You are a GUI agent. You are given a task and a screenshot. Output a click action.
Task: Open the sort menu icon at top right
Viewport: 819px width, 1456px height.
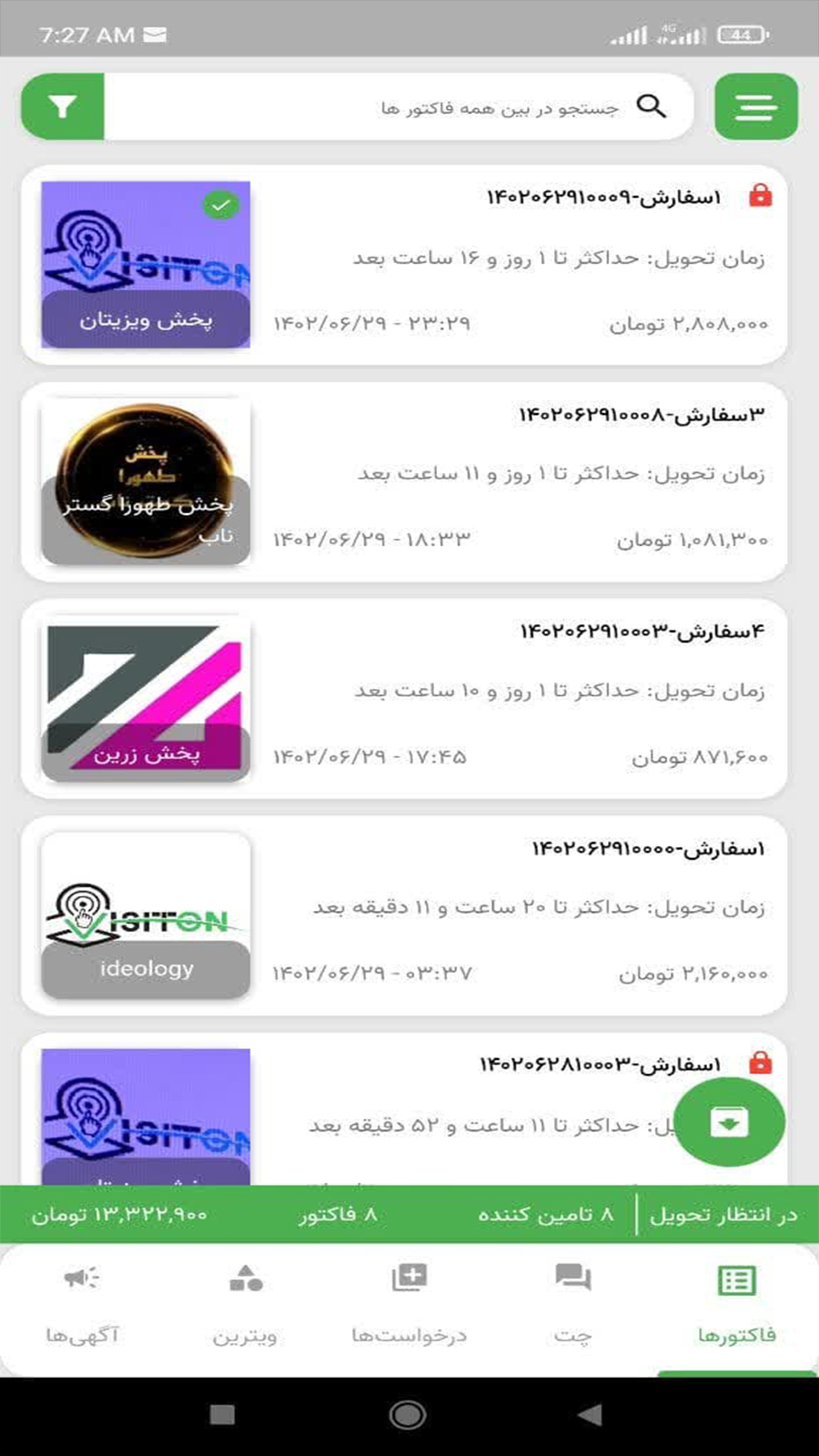point(756,106)
